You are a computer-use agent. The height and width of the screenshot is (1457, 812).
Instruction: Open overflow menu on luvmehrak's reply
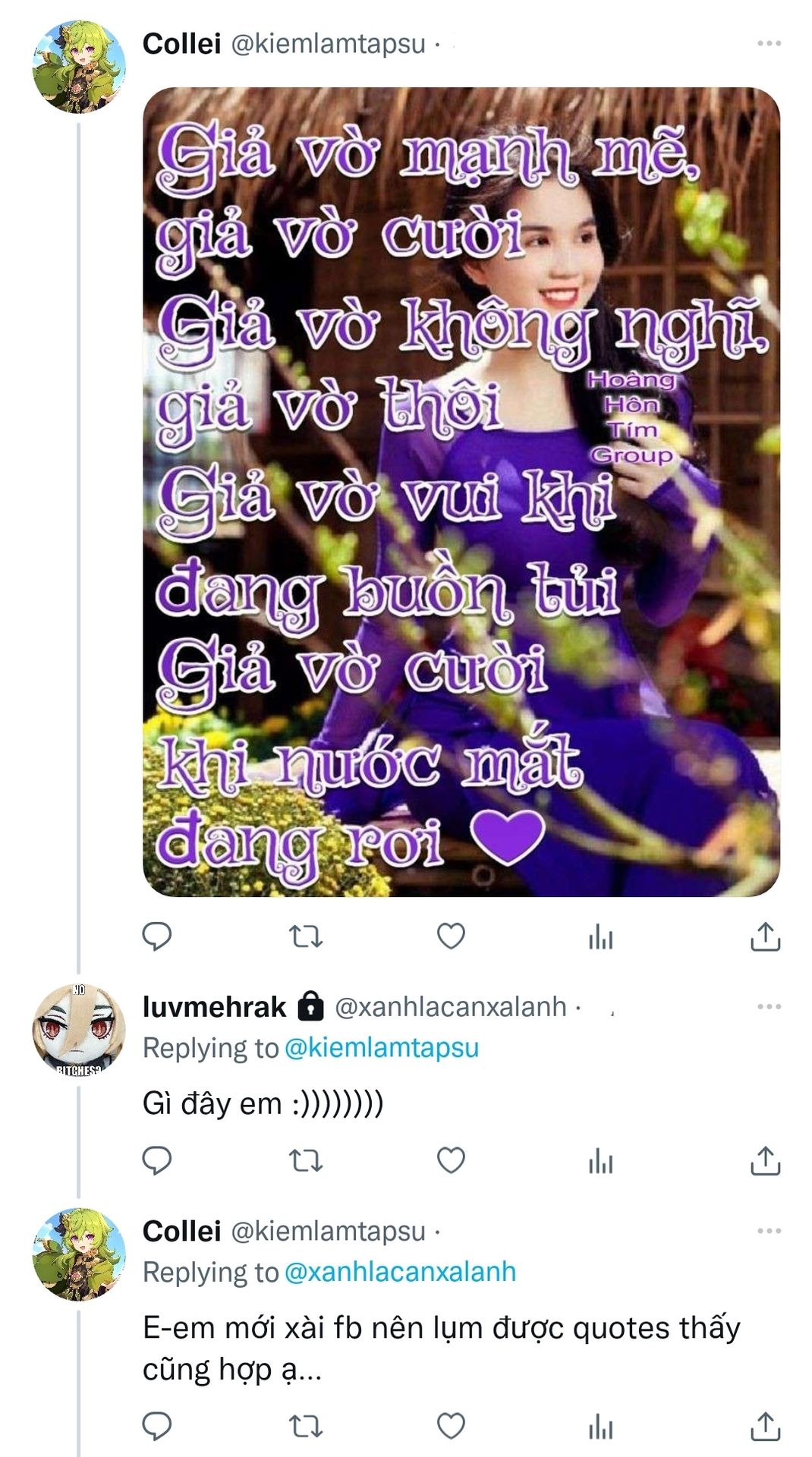click(x=769, y=1006)
